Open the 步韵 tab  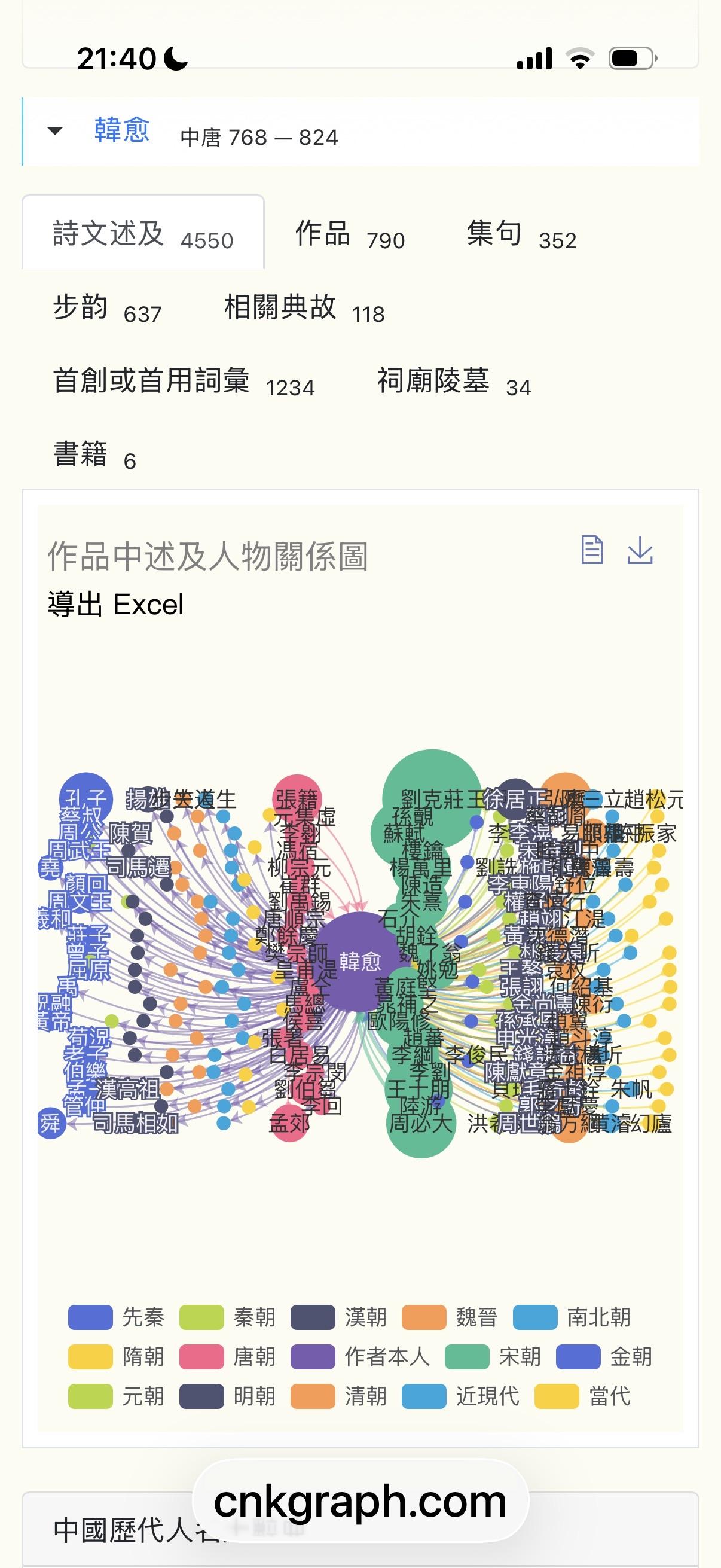click(x=107, y=308)
